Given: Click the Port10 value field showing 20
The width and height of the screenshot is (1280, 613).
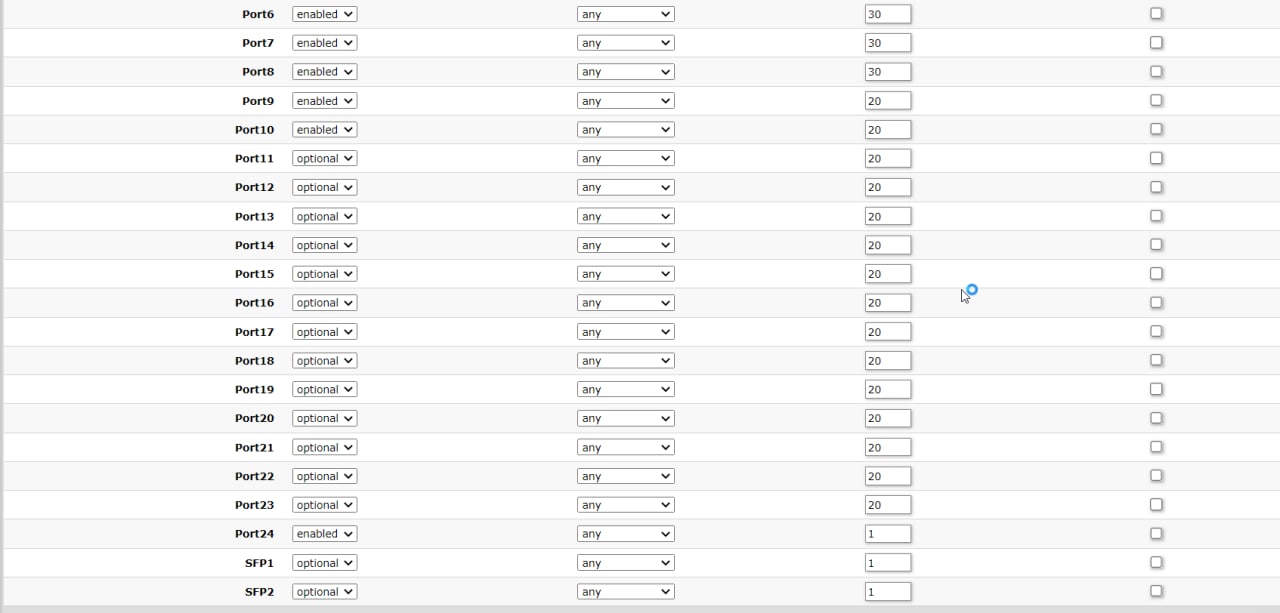Looking at the screenshot, I should (888, 130).
